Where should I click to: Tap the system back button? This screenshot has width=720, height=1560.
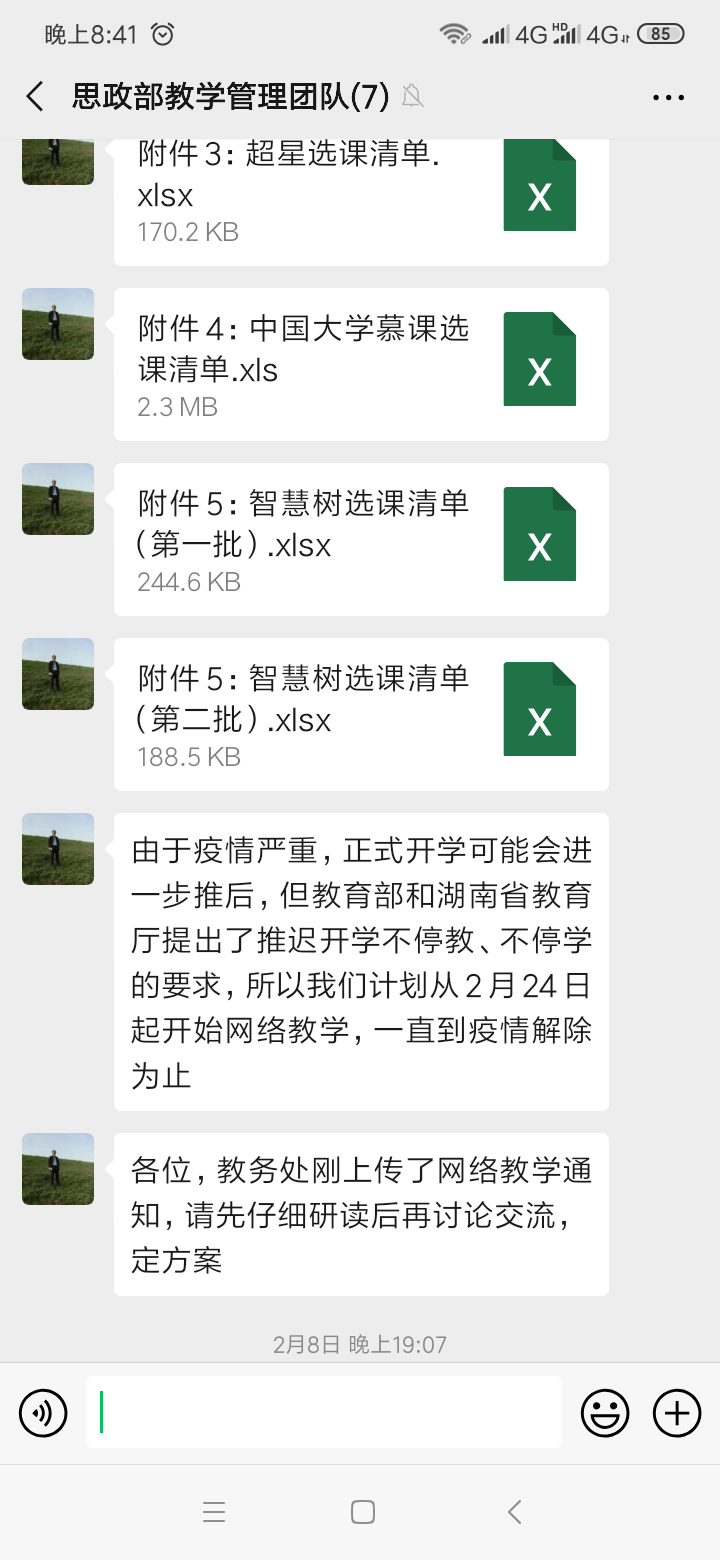(514, 1512)
